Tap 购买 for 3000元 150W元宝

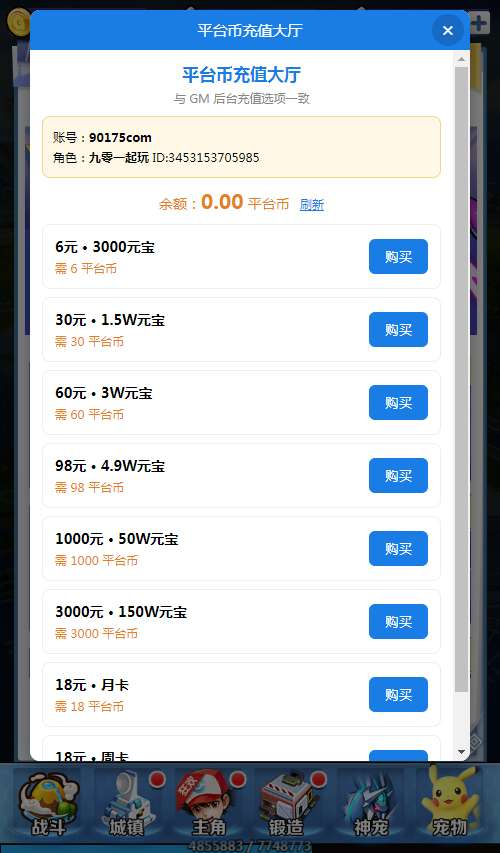coord(398,621)
